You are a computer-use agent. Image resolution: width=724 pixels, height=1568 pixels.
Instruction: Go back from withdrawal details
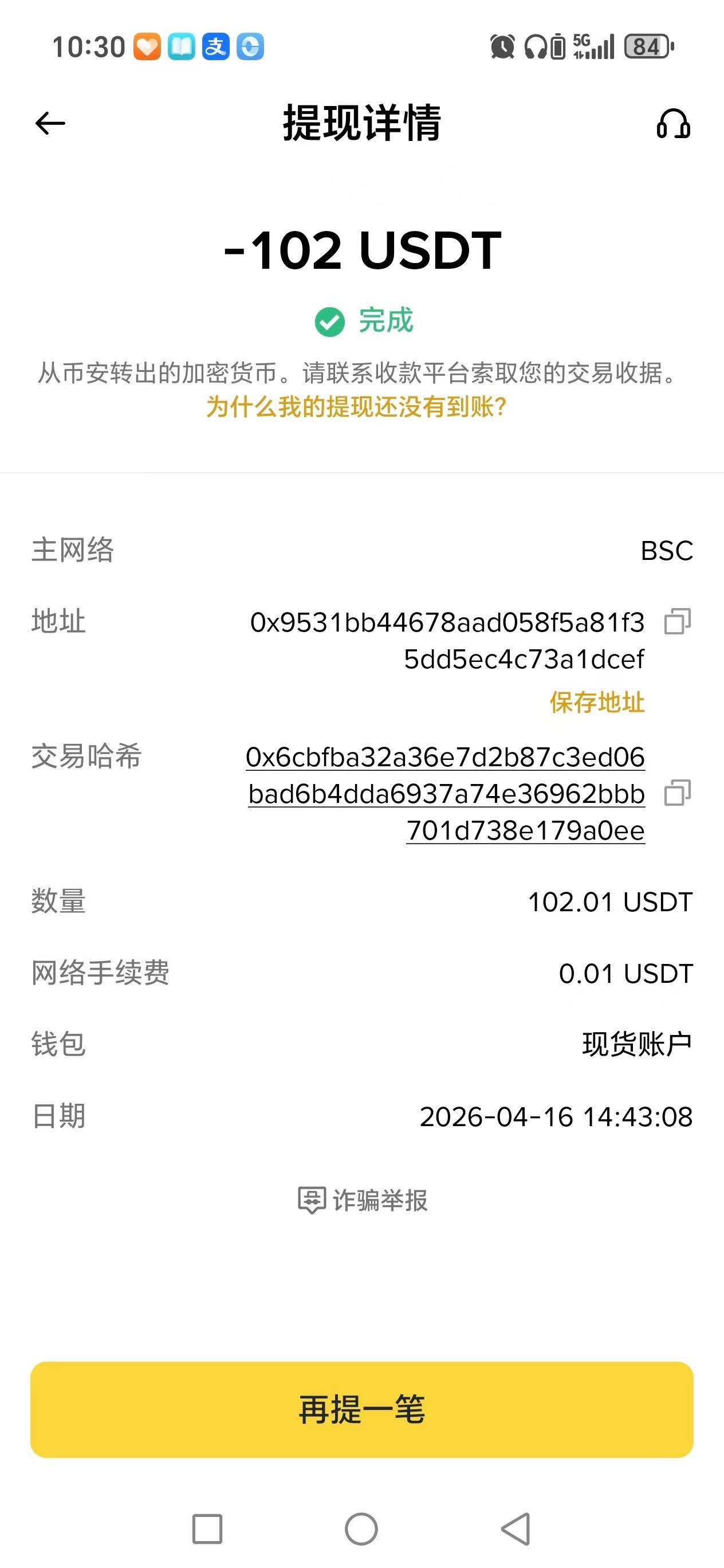[x=50, y=124]
